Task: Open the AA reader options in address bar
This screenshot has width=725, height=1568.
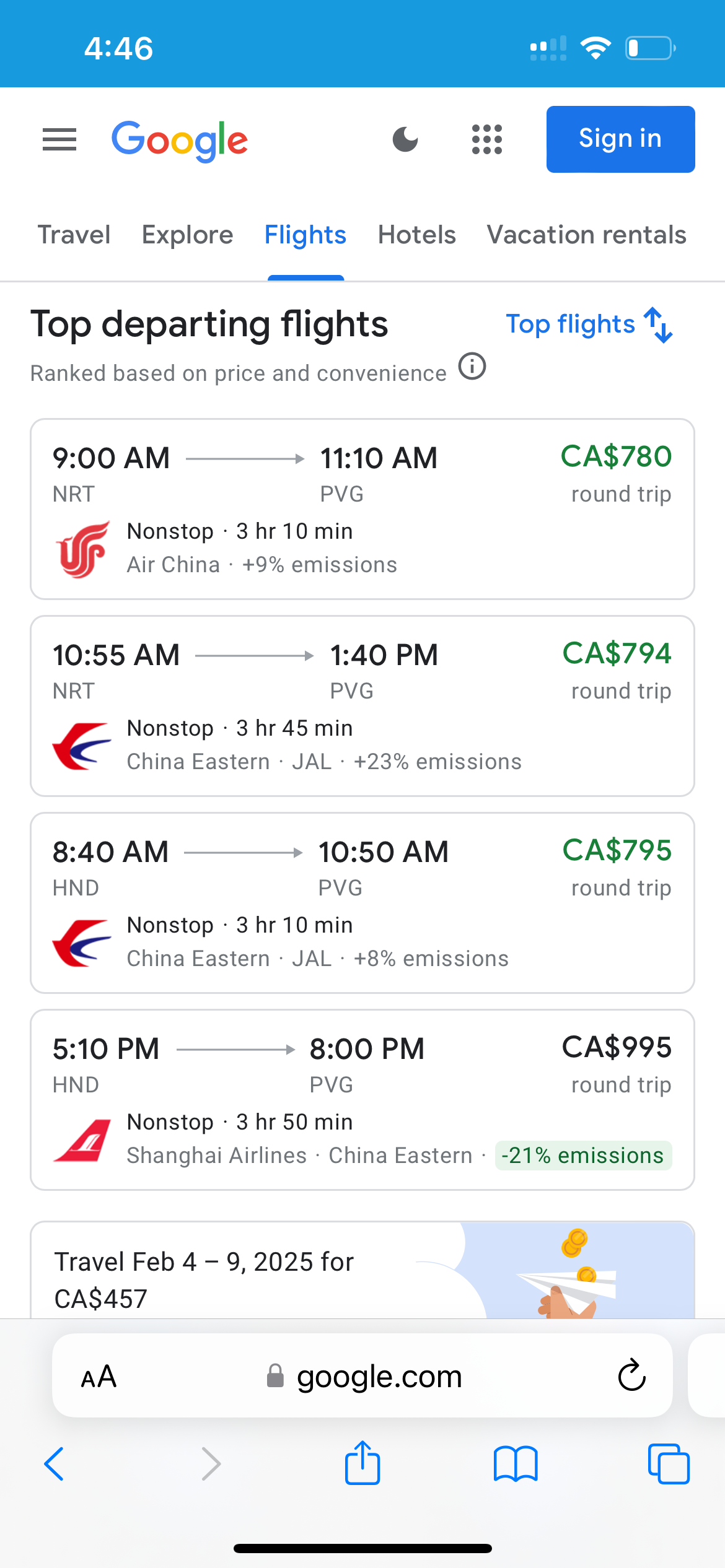Action: pos(99,1377)
